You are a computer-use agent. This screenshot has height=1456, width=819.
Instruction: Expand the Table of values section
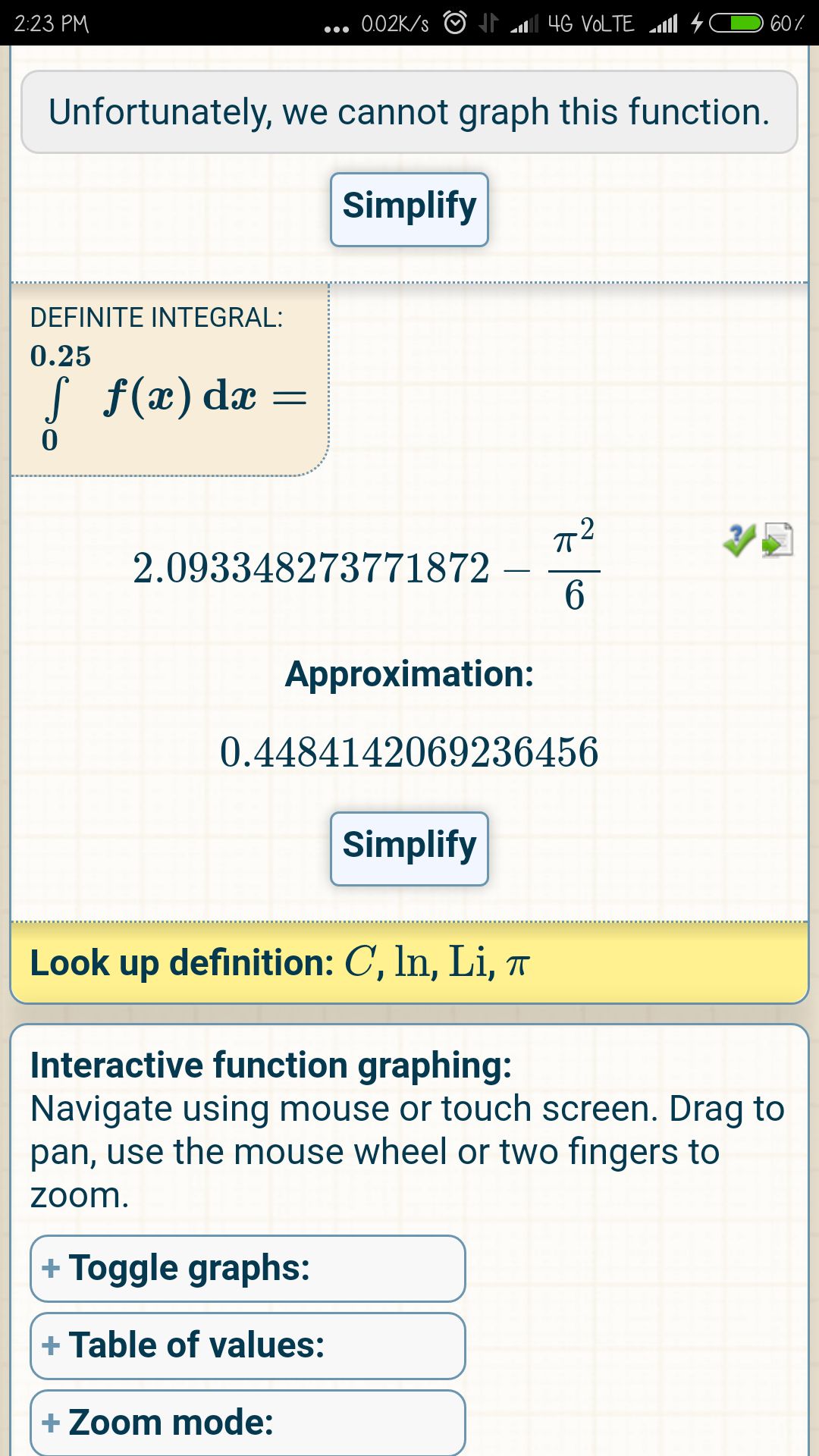pyautogui.click(x=247, y=1345)
